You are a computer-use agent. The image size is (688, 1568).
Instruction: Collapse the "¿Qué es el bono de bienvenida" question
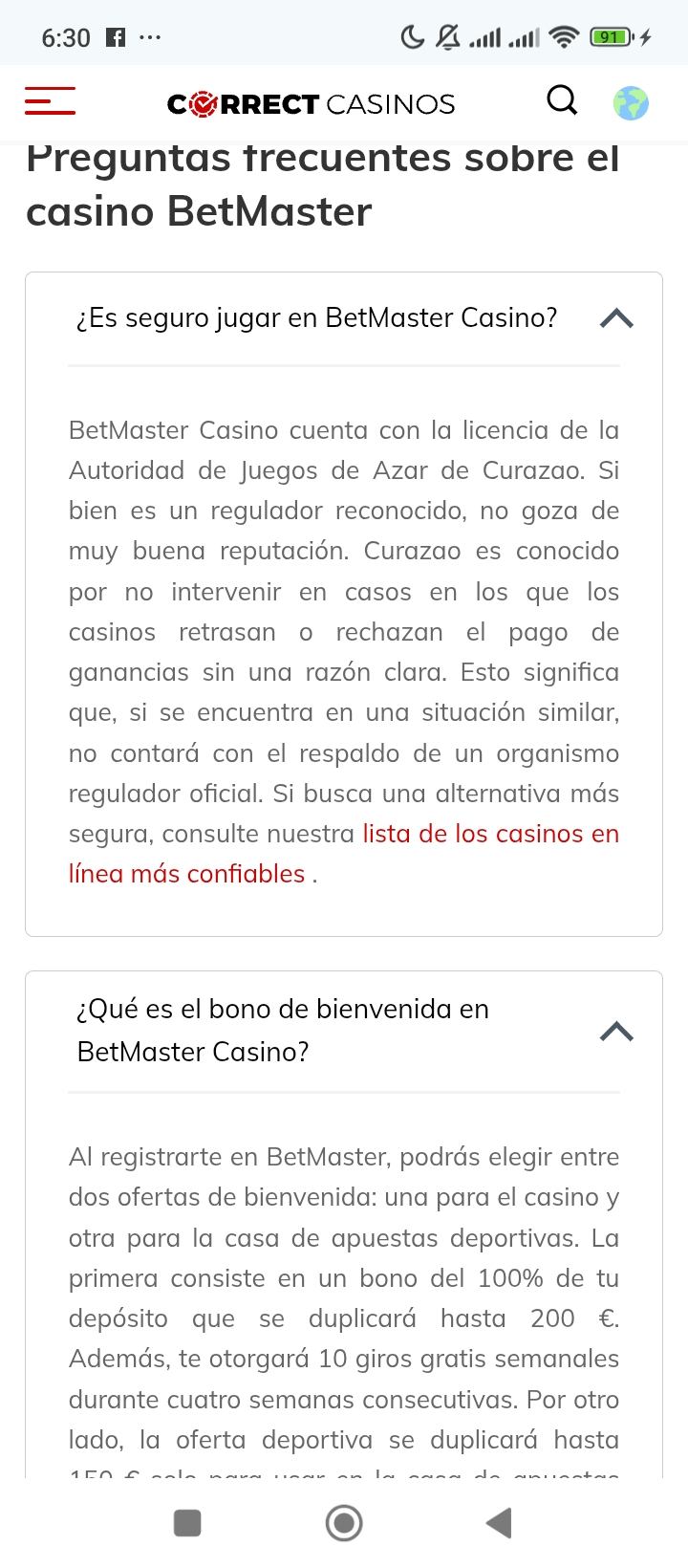point(616,1032)
